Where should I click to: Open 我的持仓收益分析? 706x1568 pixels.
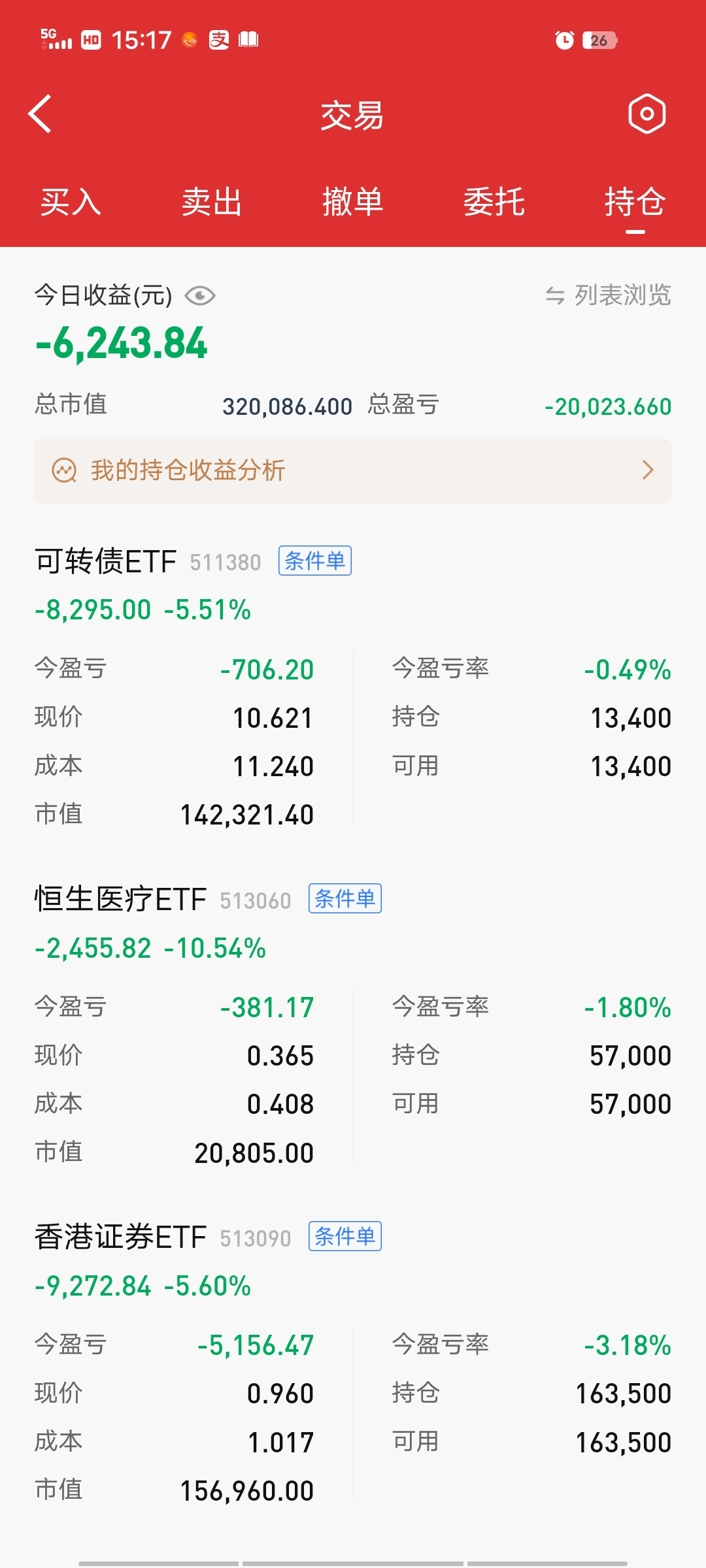[353, 470]
